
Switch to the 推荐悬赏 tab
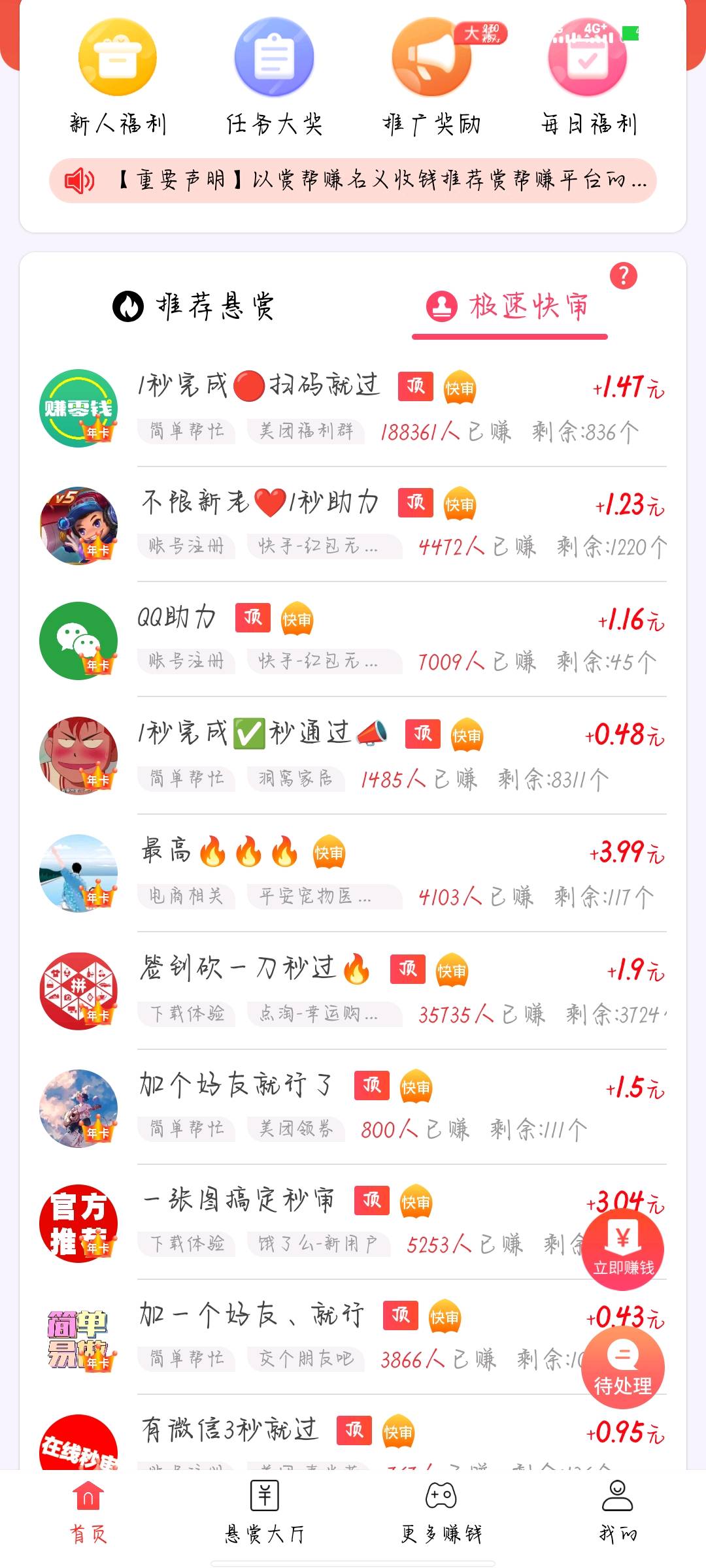(x=194, y=306)
